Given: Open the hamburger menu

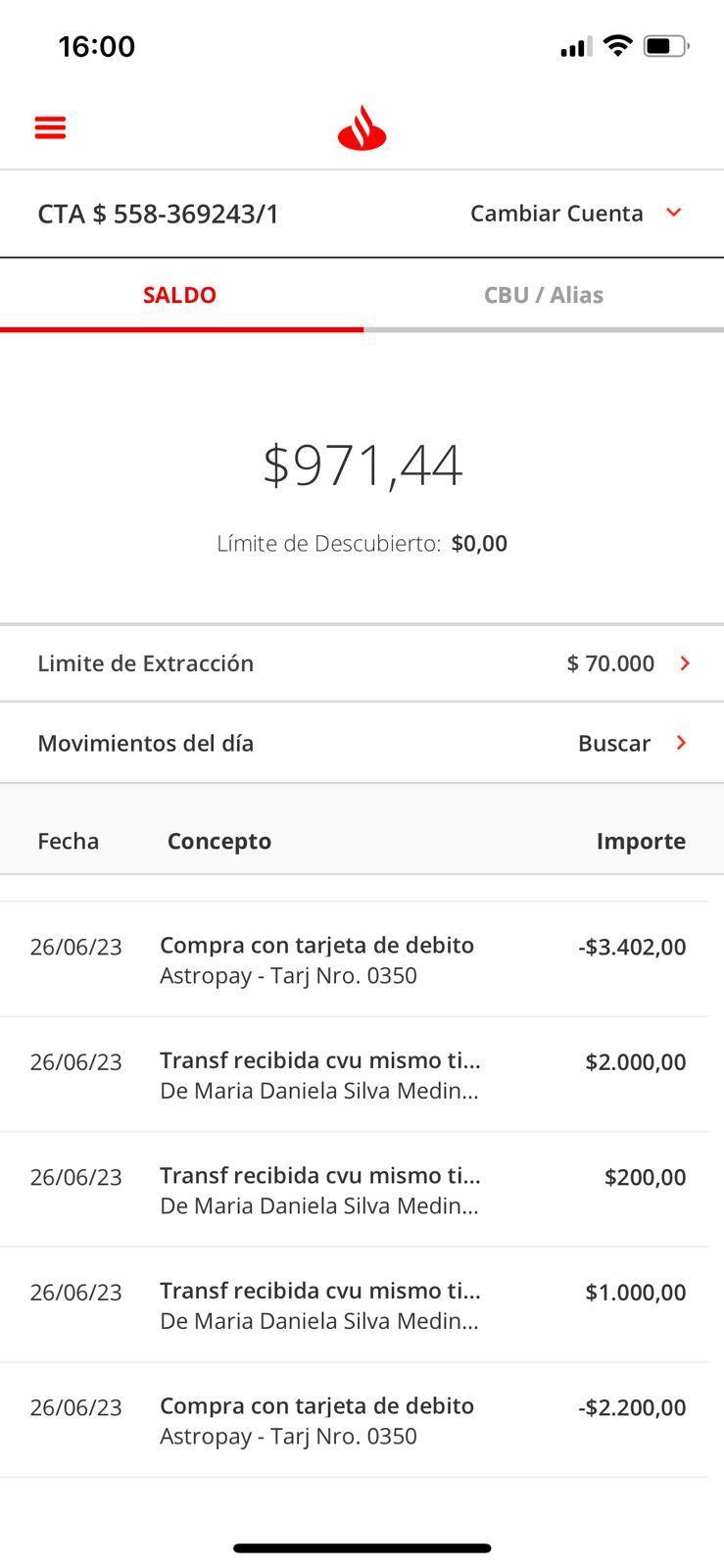Looking at the screenshot, I should [51, 127].
